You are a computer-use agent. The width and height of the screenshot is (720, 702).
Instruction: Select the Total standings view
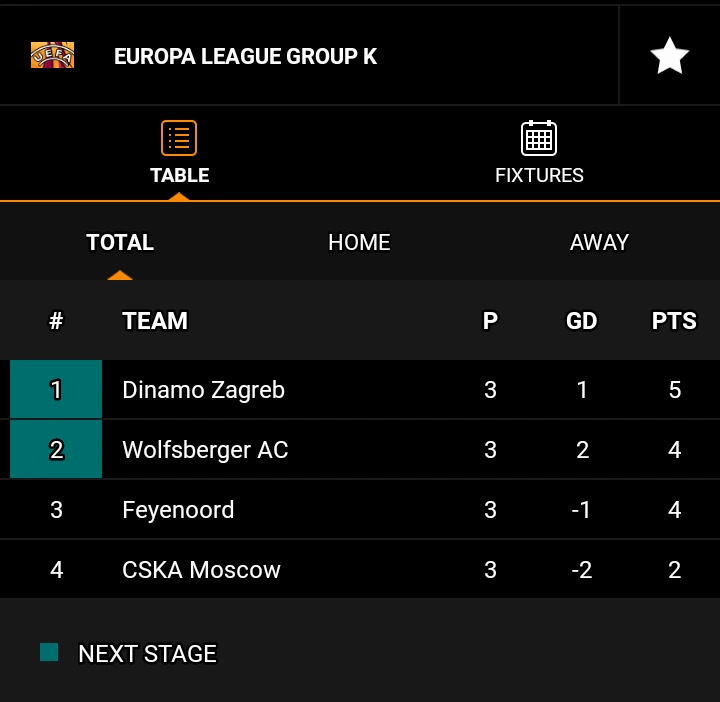coord(120,242)
